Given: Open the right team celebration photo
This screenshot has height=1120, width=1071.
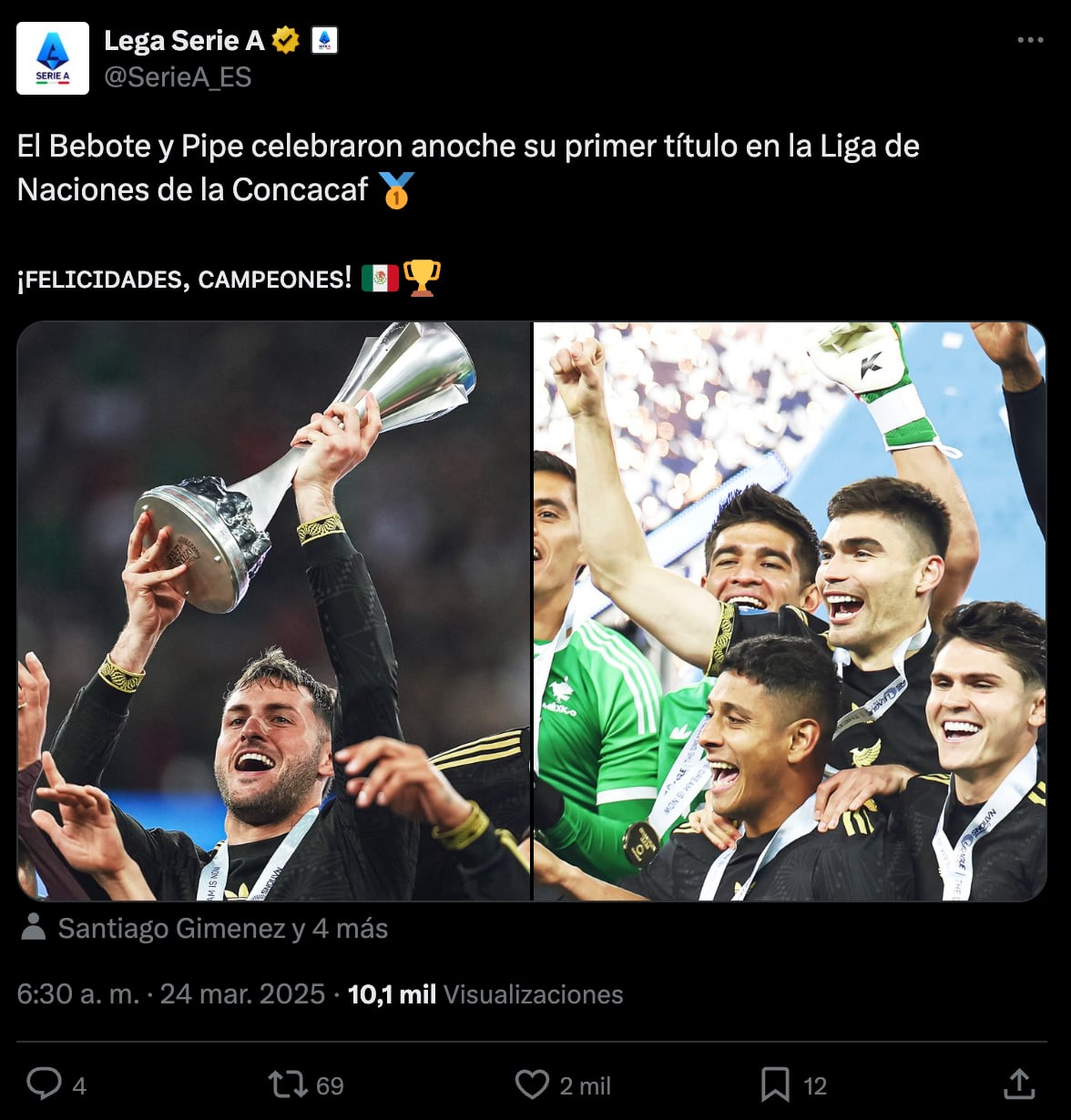Looking at the screenshot, I should click(792, 610).
